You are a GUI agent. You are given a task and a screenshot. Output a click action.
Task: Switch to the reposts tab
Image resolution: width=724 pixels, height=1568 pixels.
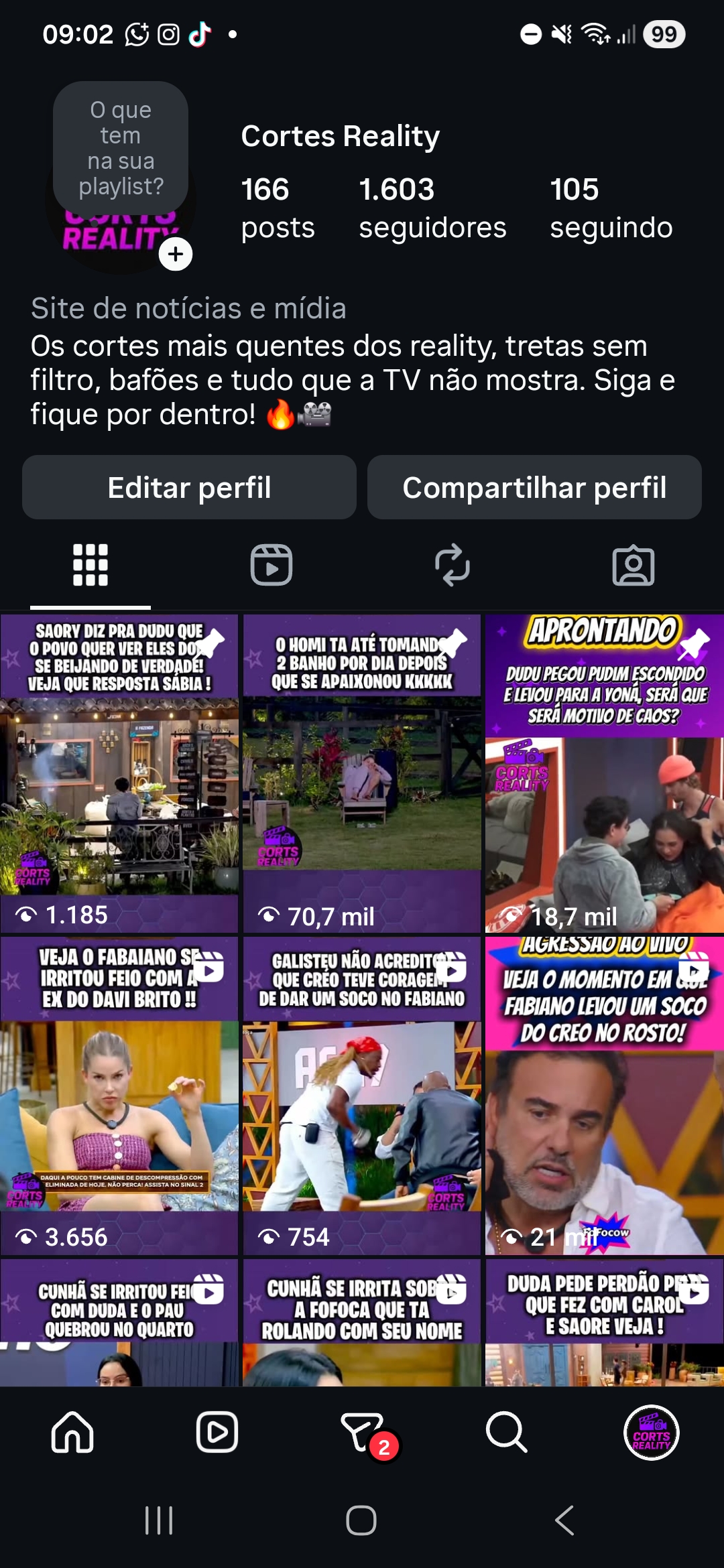452,565
